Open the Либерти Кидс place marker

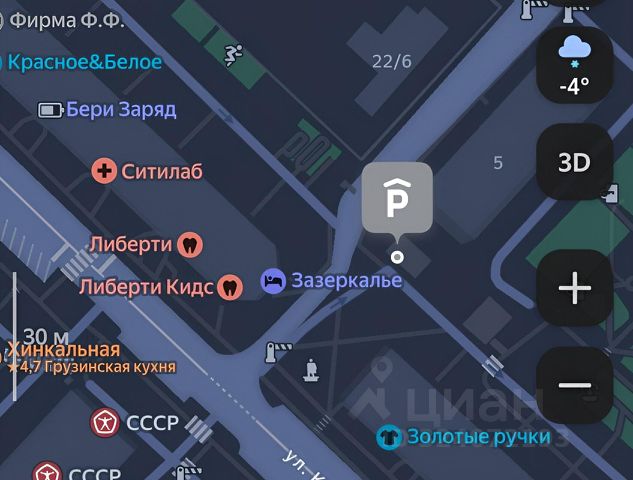coord(231,288)
